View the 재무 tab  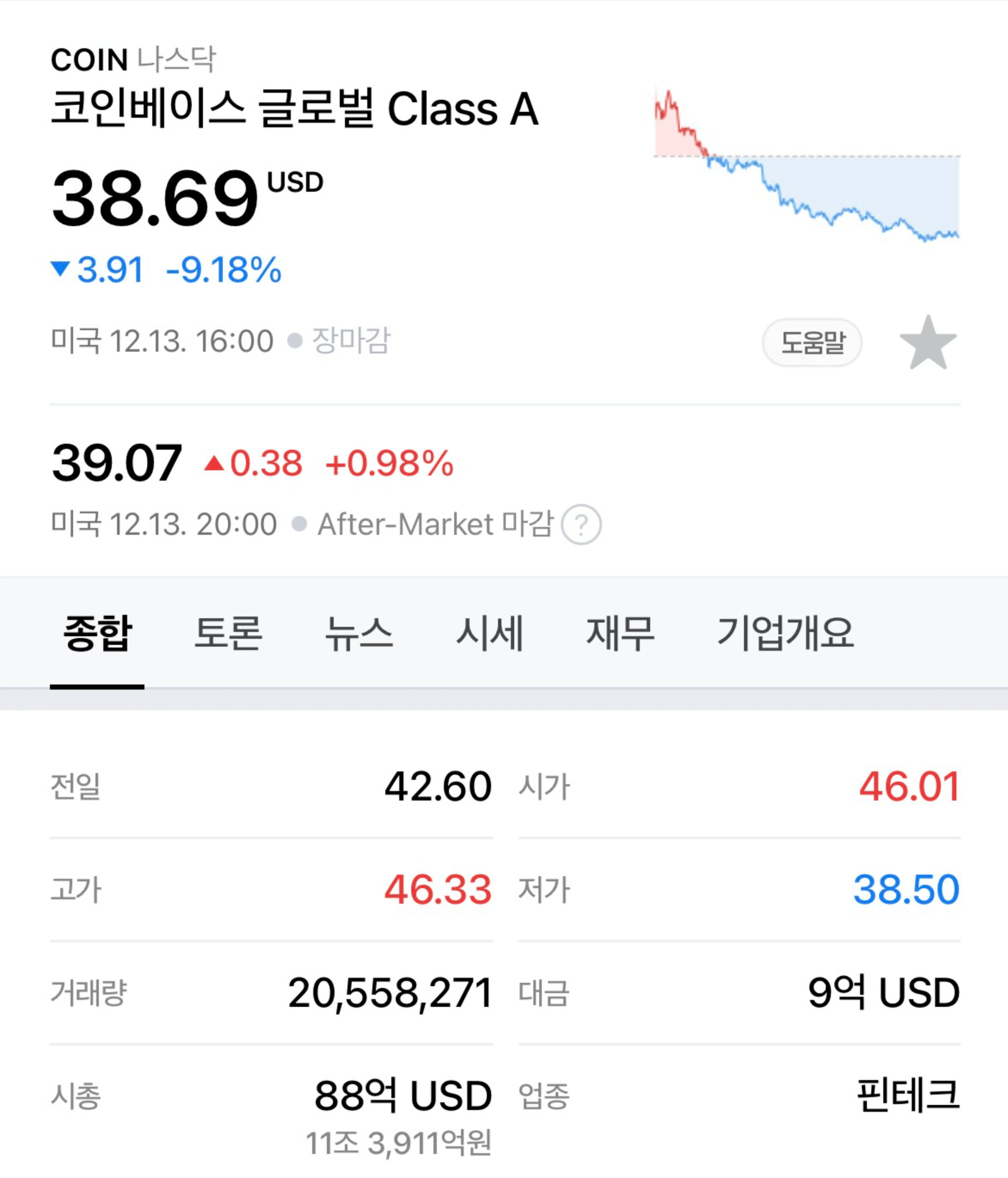(620, 633)
